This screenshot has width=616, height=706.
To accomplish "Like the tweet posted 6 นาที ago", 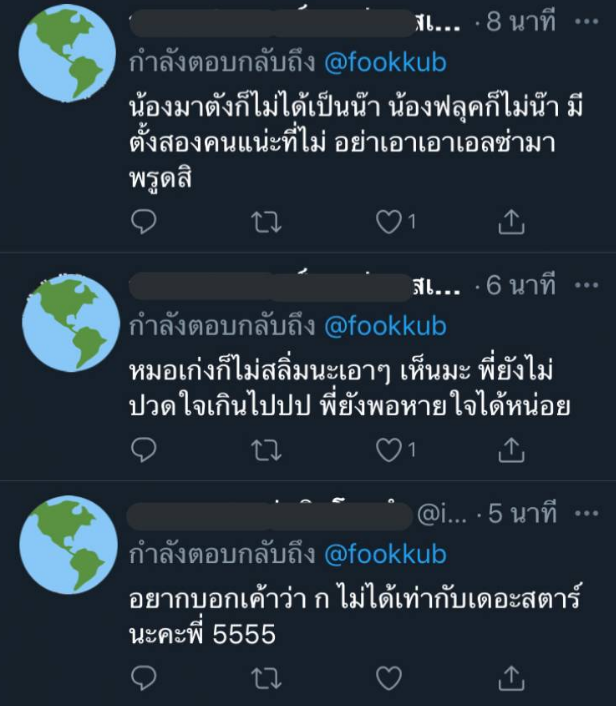I will point(389,451).
